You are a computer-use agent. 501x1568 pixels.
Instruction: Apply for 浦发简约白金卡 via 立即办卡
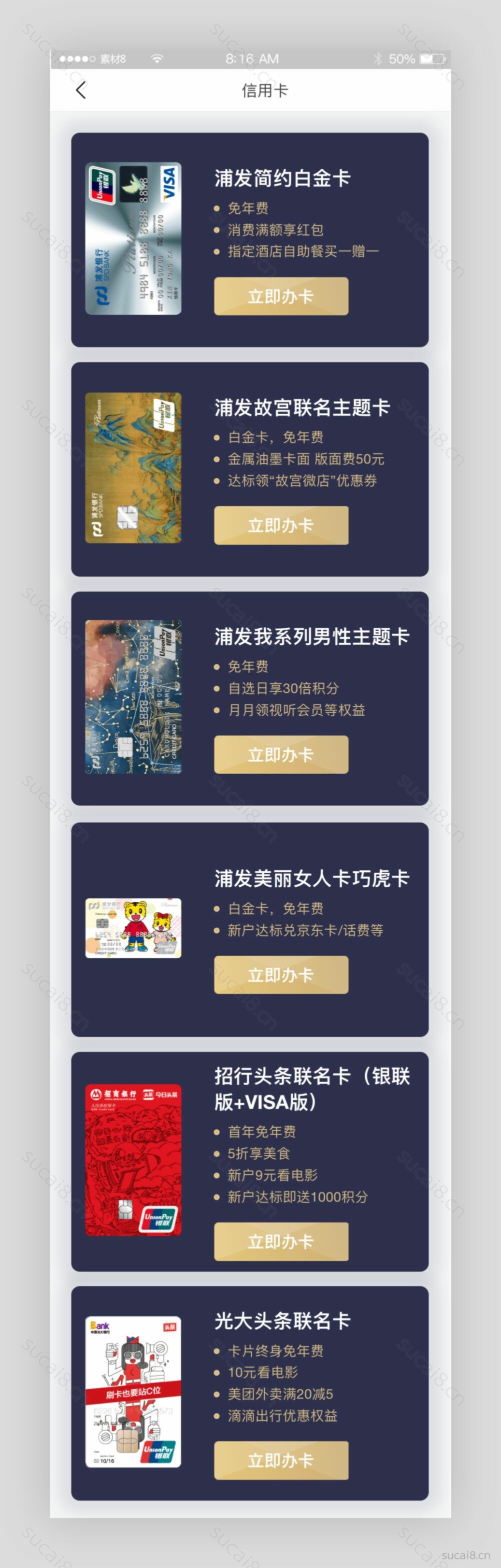(x=280, y=296)
